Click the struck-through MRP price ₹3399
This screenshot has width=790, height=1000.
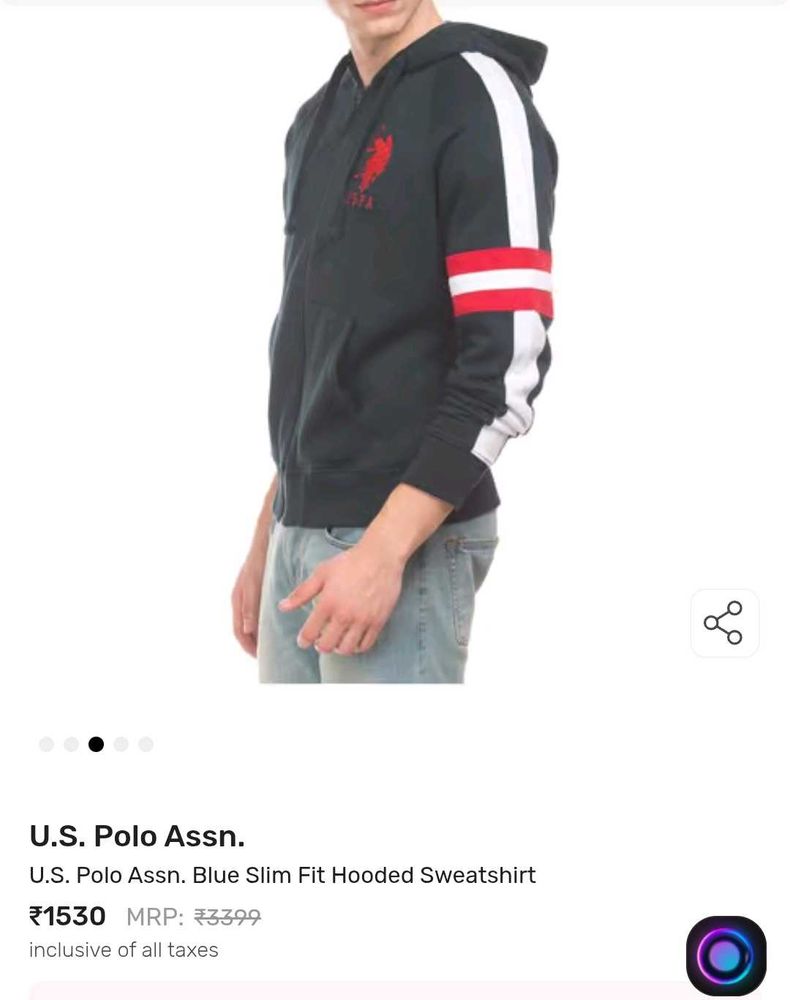(227, 915)
